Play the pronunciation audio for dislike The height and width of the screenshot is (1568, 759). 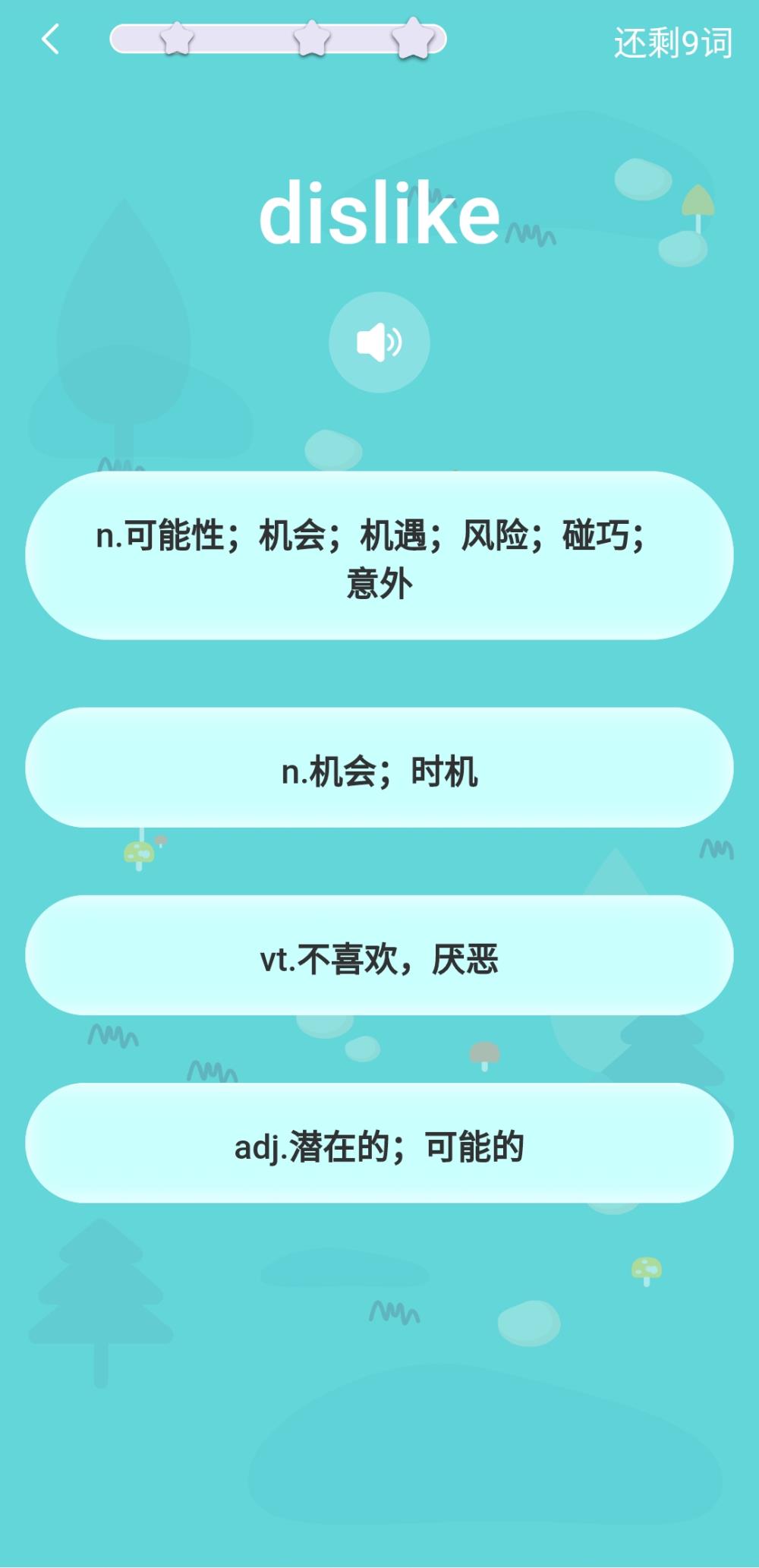(379, 342)
